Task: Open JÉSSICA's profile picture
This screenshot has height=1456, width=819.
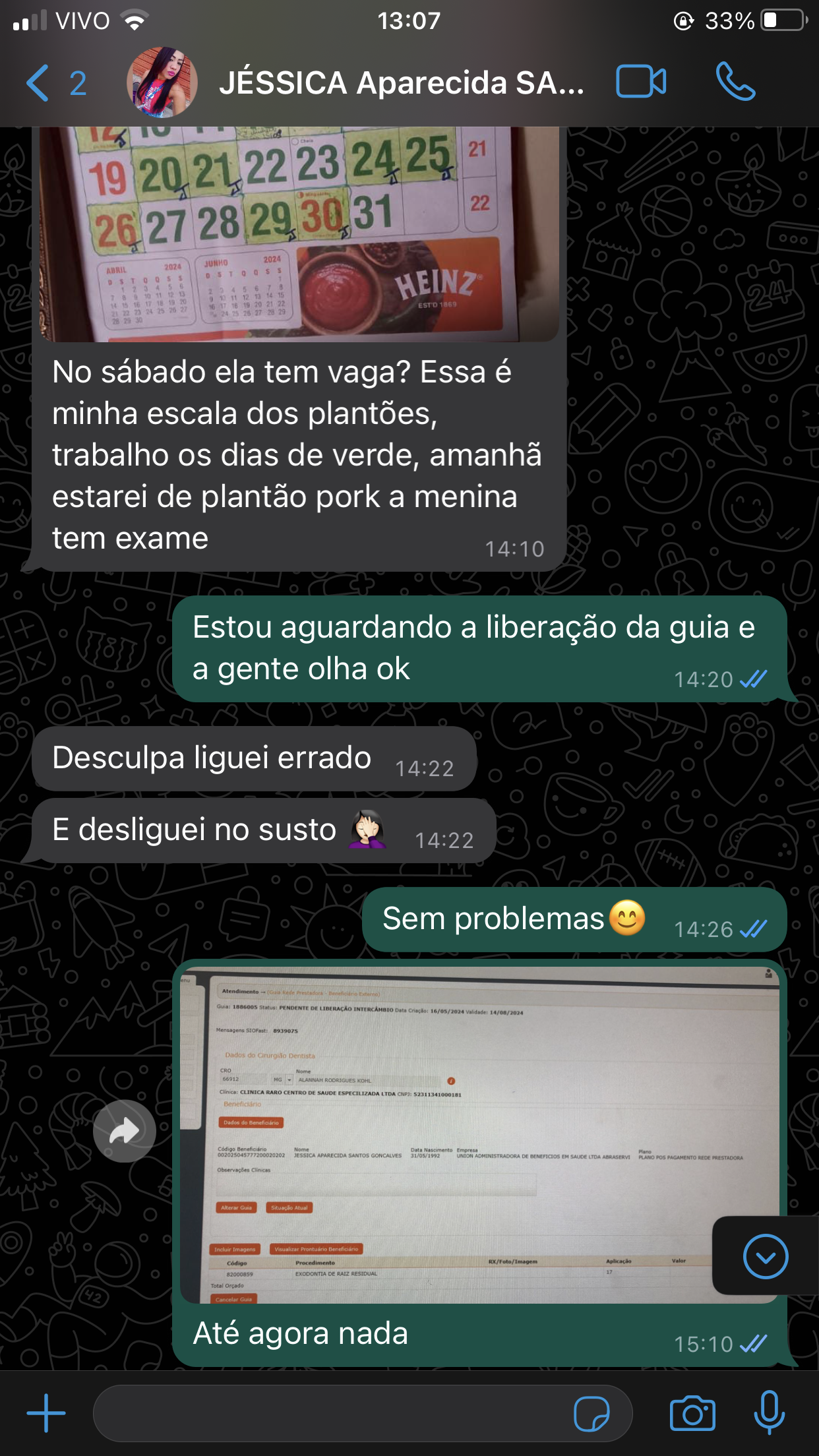Action: [x=162, y=83]
